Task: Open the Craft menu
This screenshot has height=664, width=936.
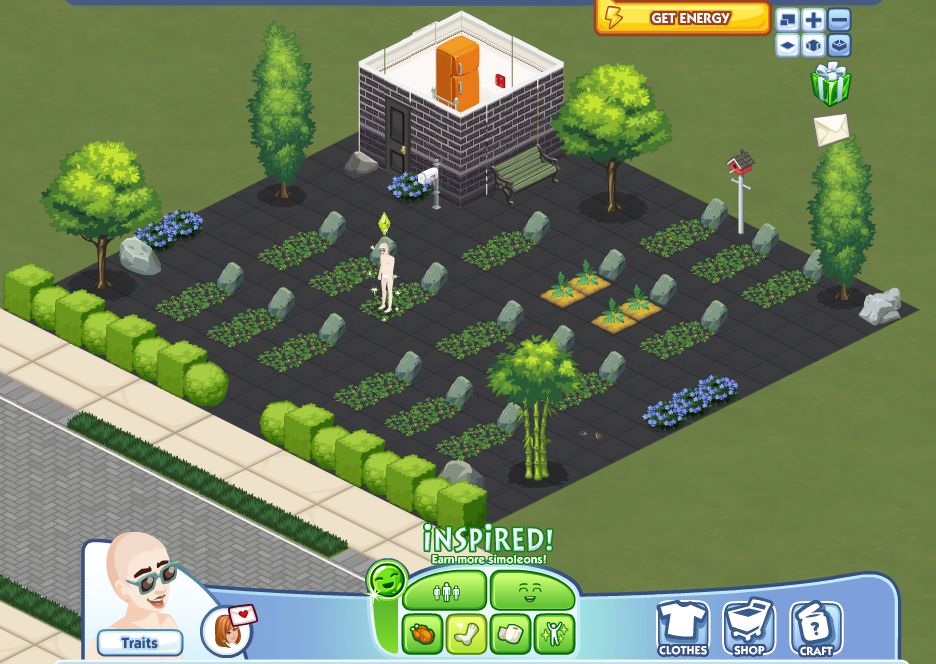Action: (815, 626)
